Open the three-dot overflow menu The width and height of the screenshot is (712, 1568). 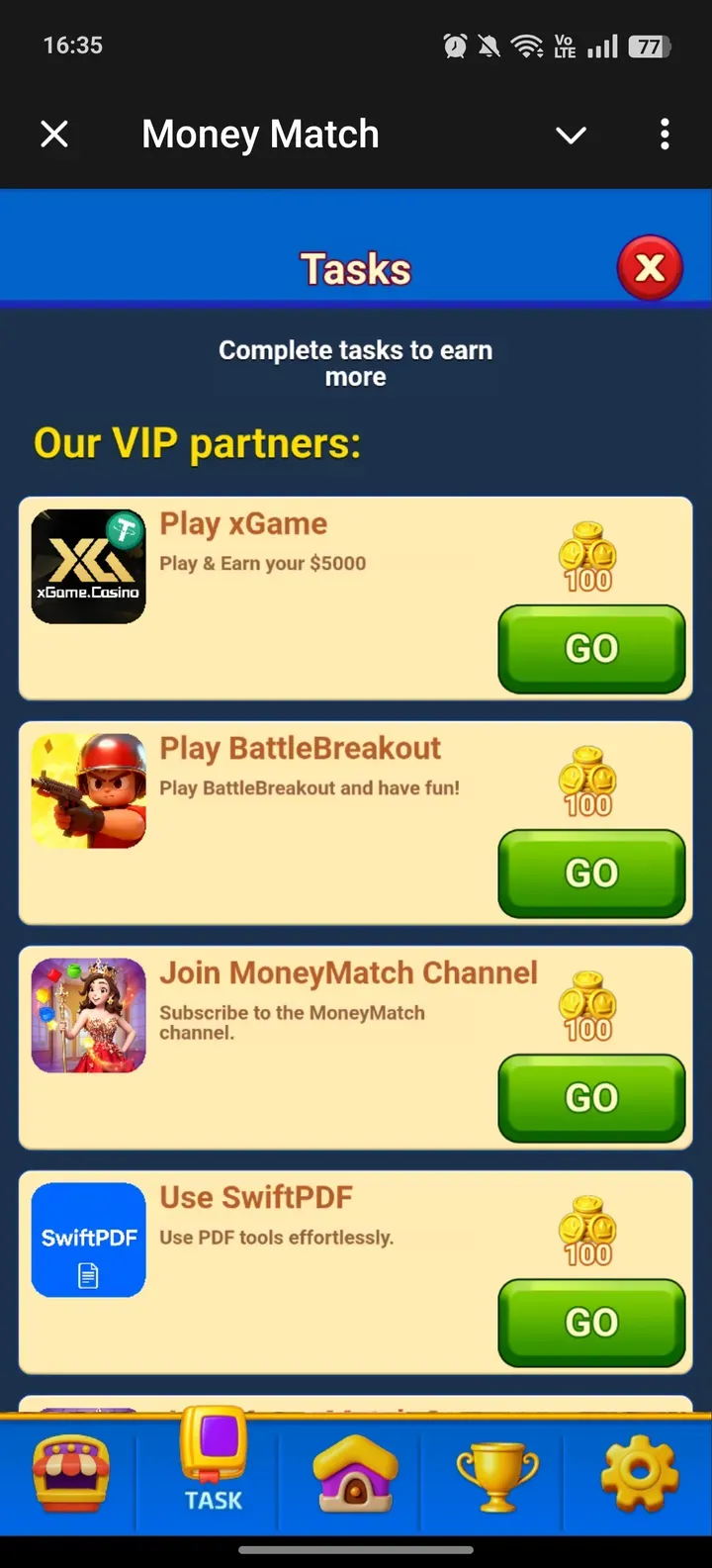pyautogui.click(x=664, y=135)
